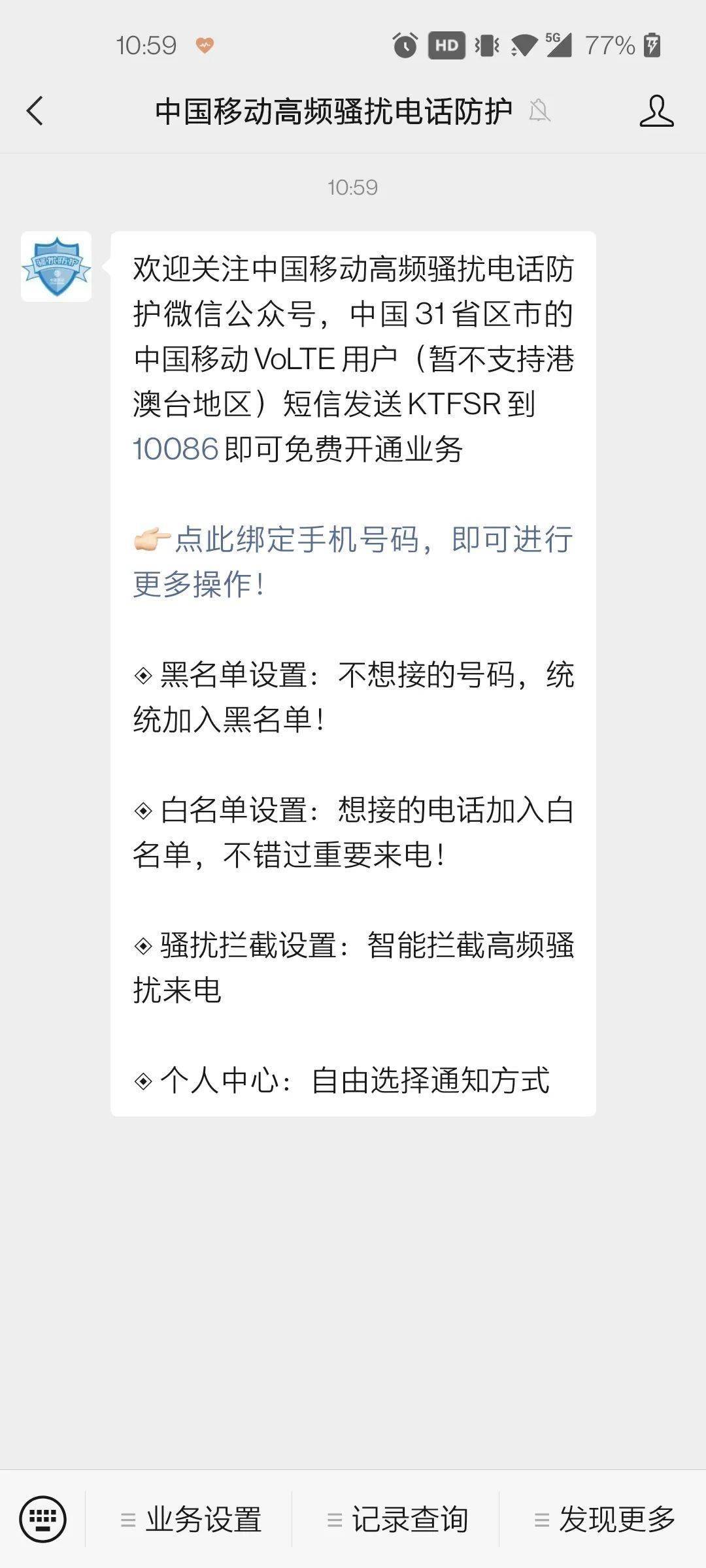Tap the 10086 number link
706x1568 pixels.
pos(175,449)
